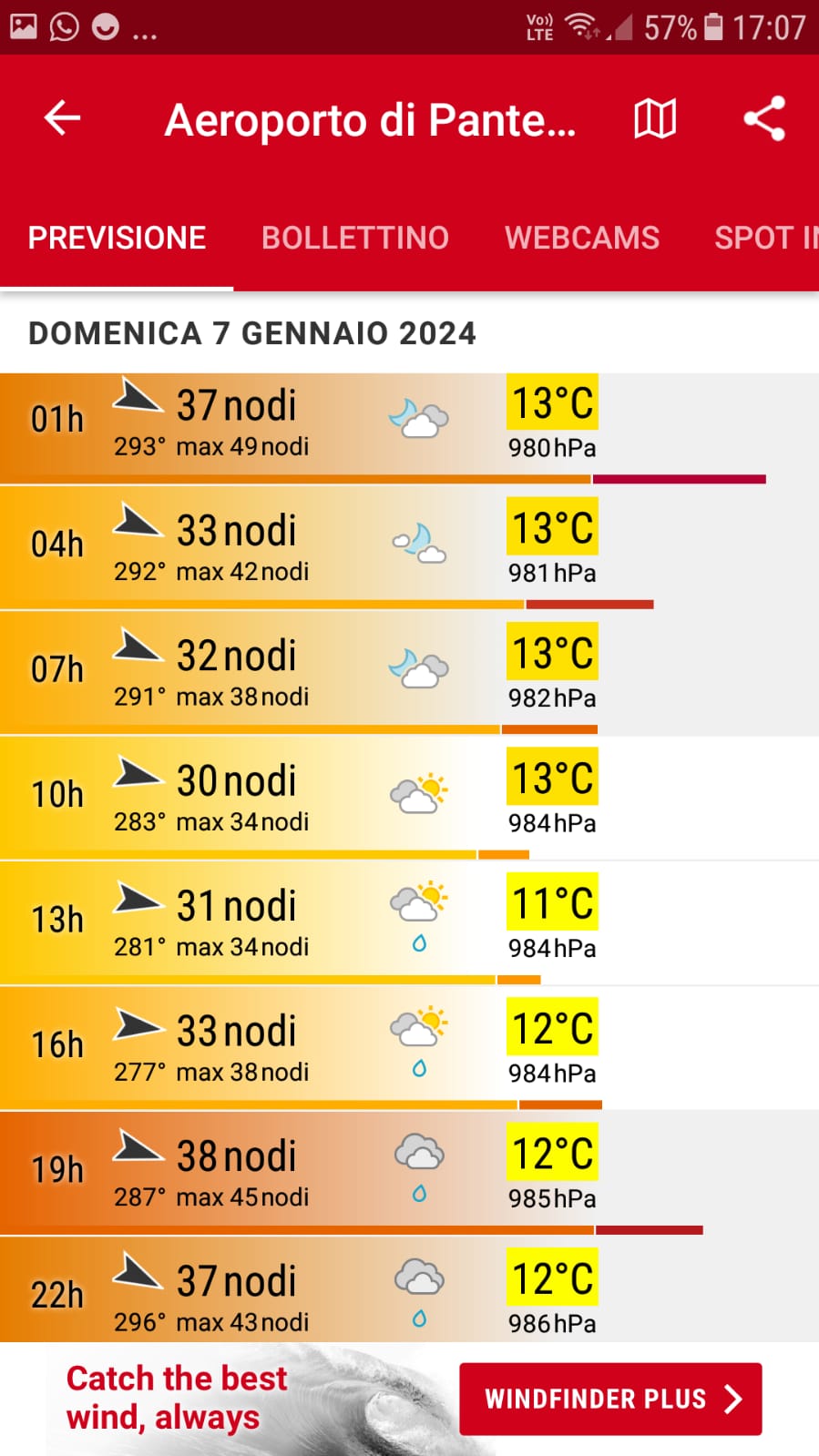819x1456 pixels.
Task: Switch to the Bollettino tab
Action: coord(354,238)
